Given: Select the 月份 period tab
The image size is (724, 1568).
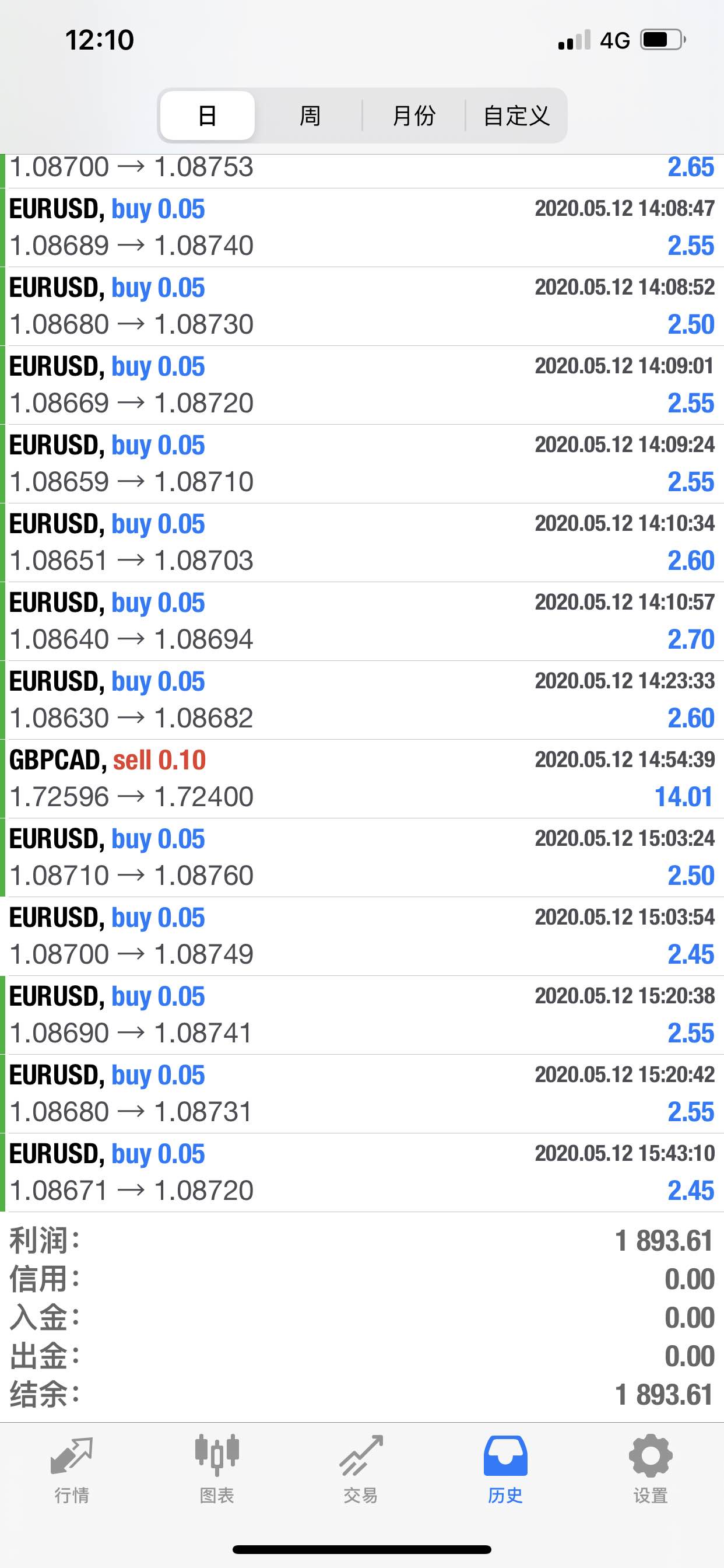Looking at the screenshot, I should [414, 116].
